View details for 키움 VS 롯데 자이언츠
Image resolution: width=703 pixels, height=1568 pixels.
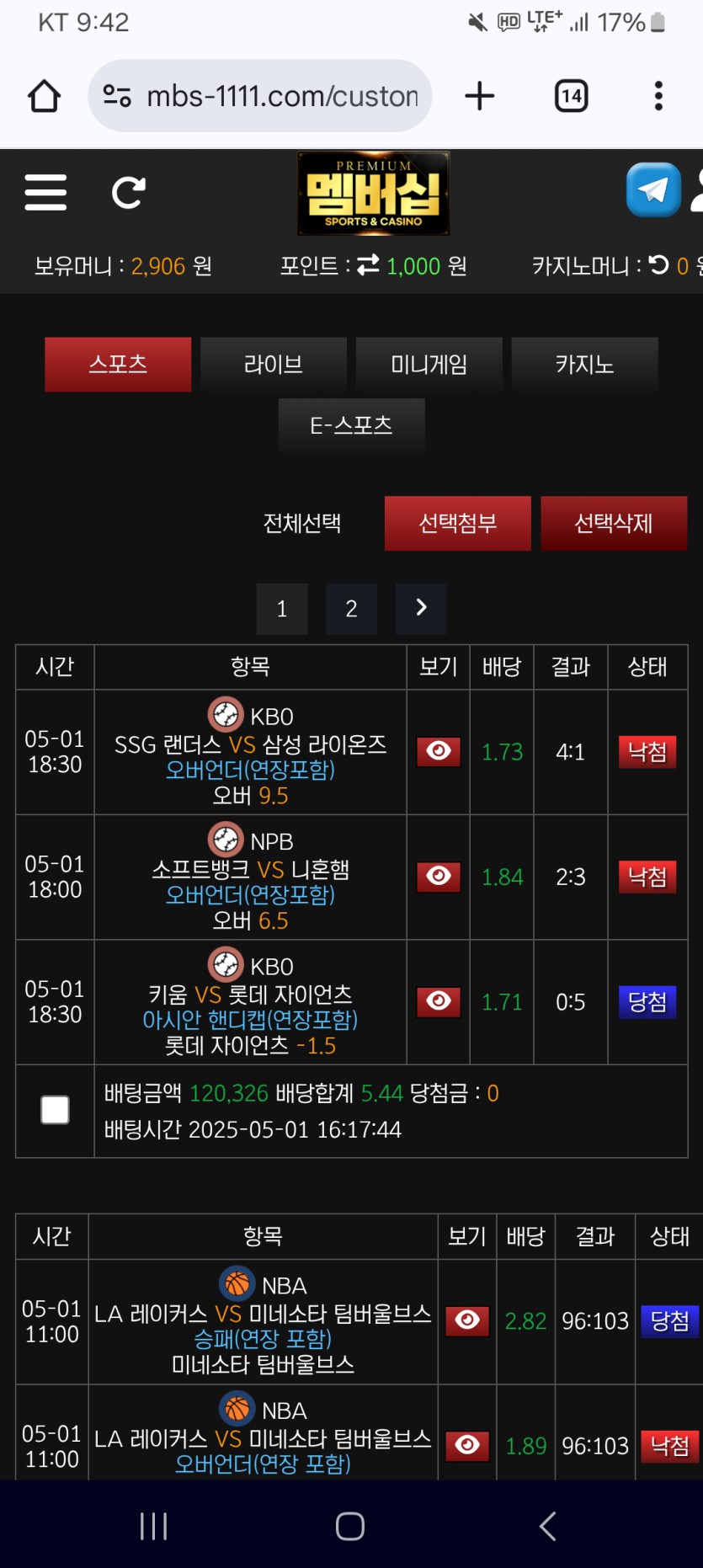point(439,1002)
